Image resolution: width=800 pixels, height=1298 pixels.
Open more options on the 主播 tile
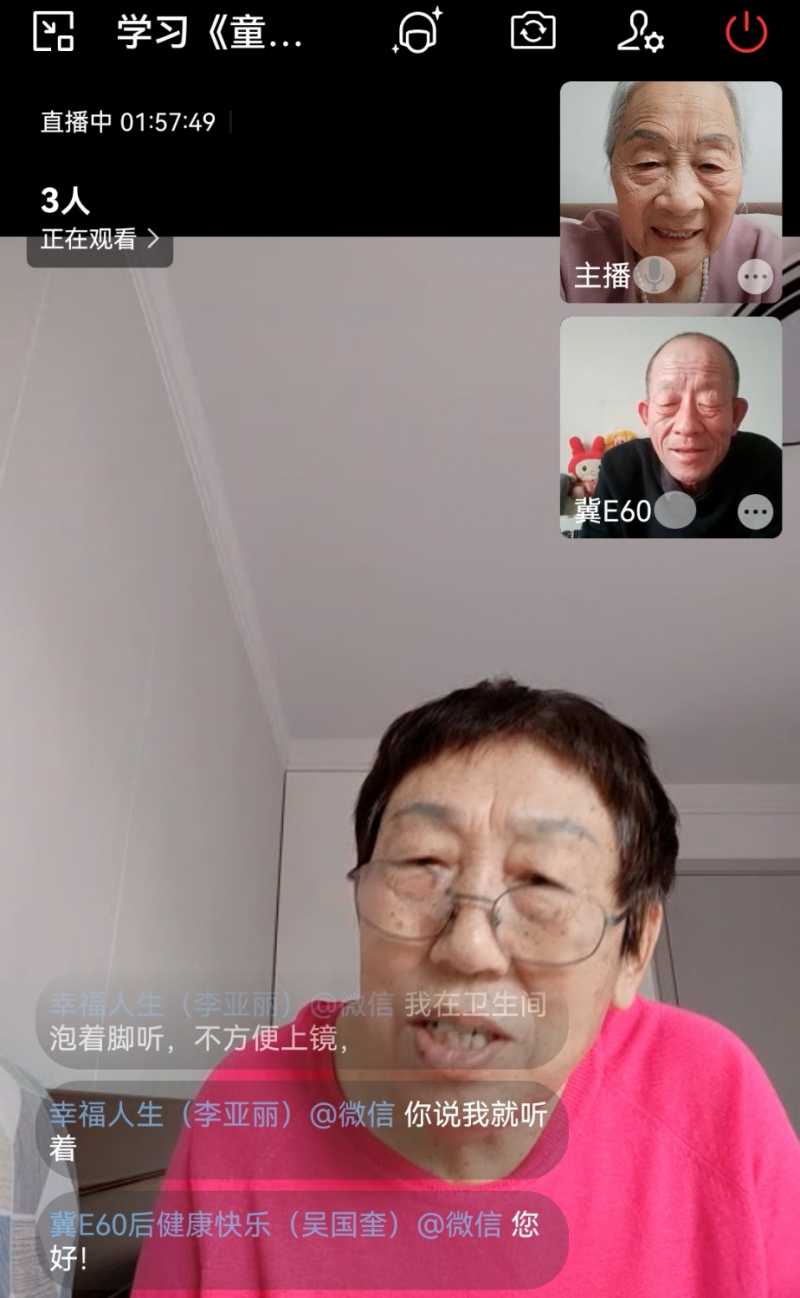pos(755,276)
